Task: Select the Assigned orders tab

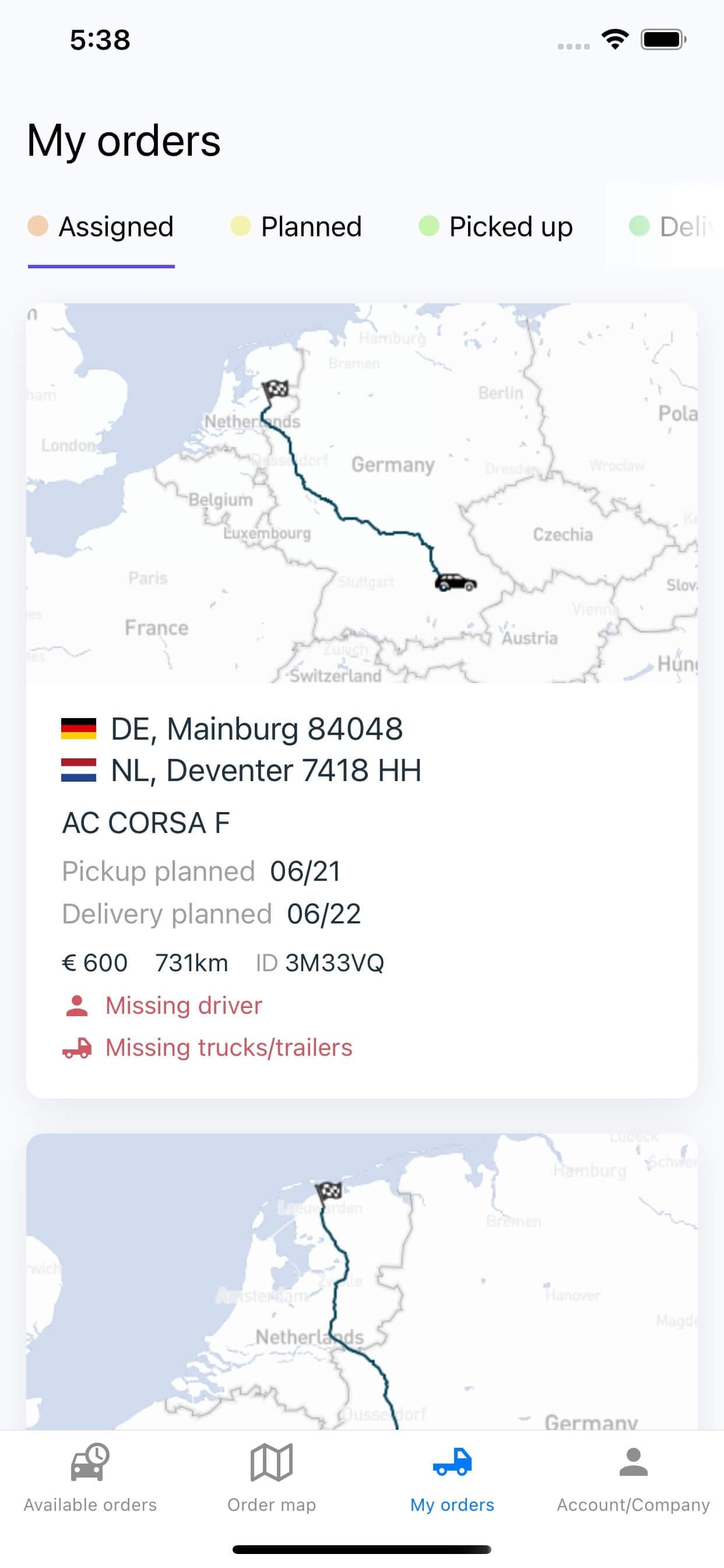Action: 101,227
